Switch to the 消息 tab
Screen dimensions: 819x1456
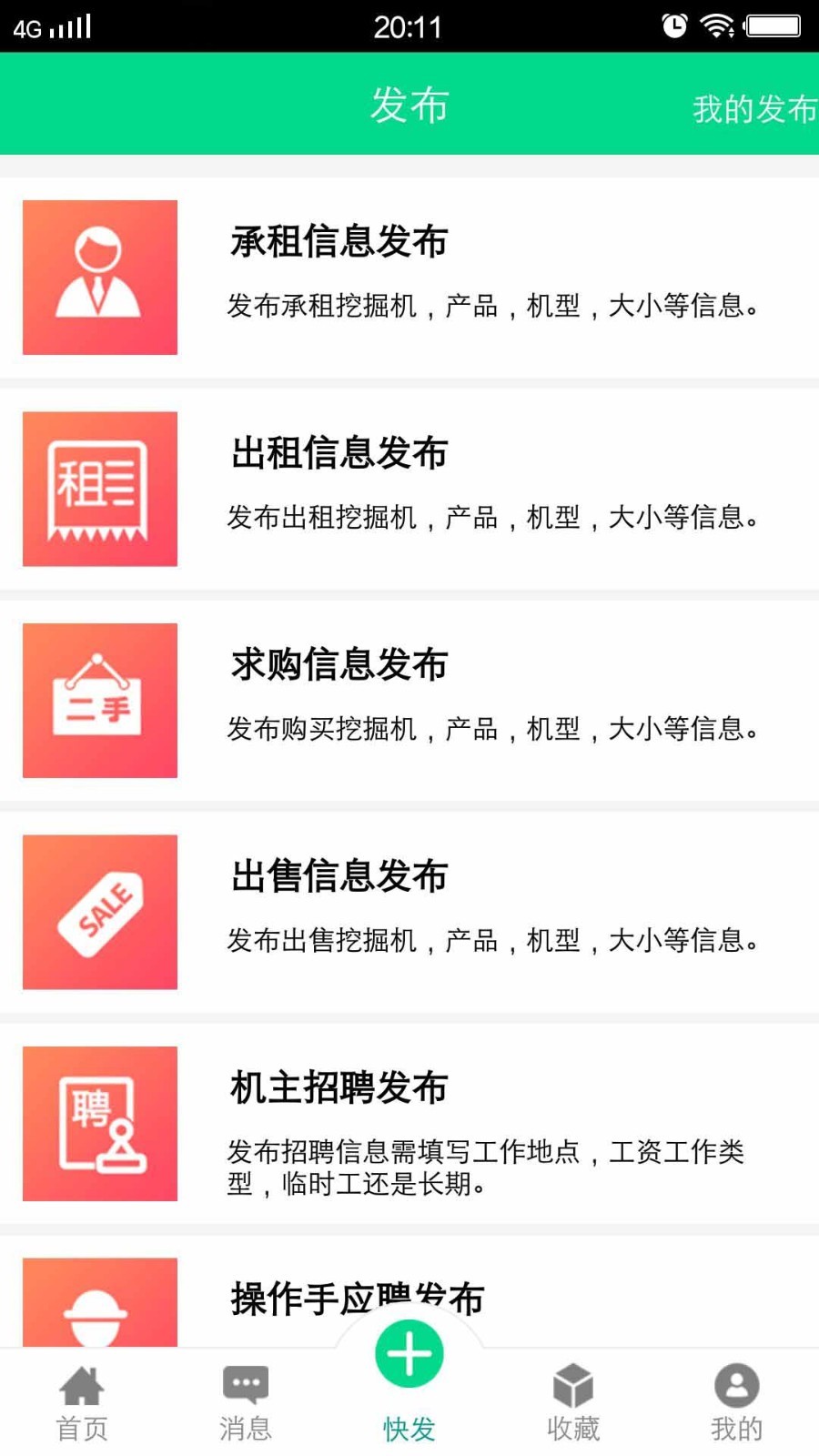[244, 1401]
